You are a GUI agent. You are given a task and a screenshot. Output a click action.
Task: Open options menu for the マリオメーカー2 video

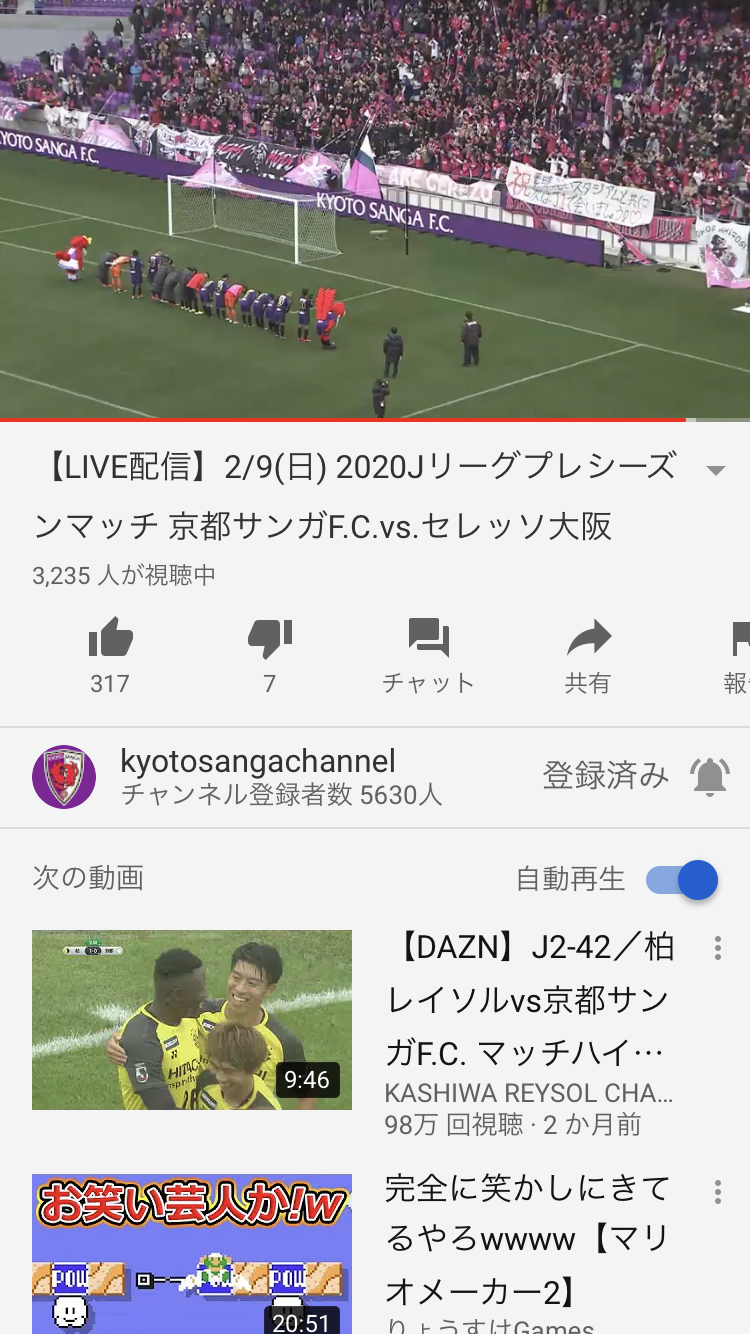point(718,1191)
